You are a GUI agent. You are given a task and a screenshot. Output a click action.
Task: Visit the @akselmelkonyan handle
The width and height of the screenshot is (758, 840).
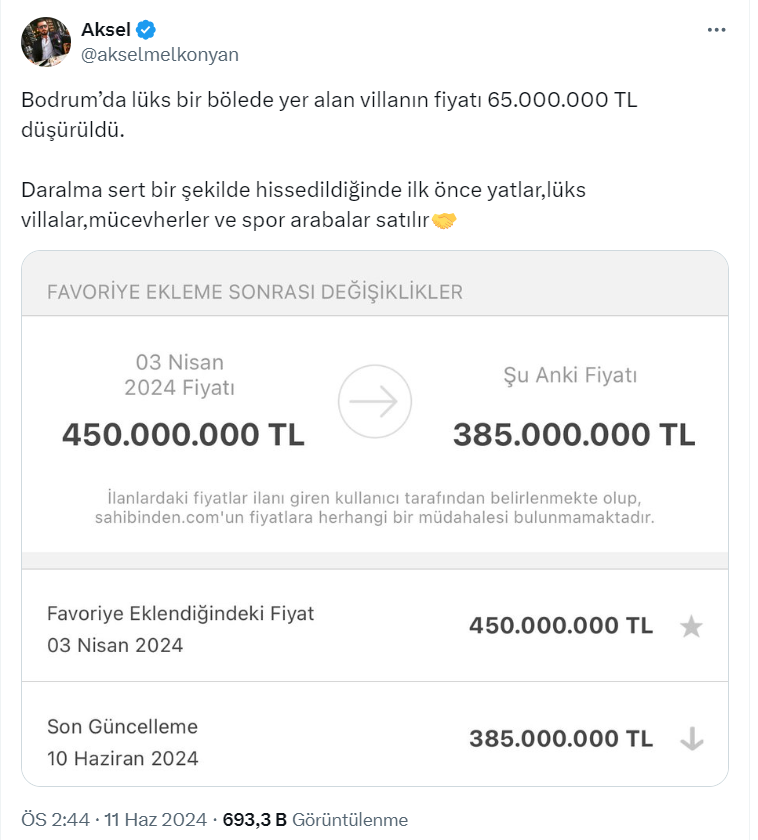click(160, 54)
